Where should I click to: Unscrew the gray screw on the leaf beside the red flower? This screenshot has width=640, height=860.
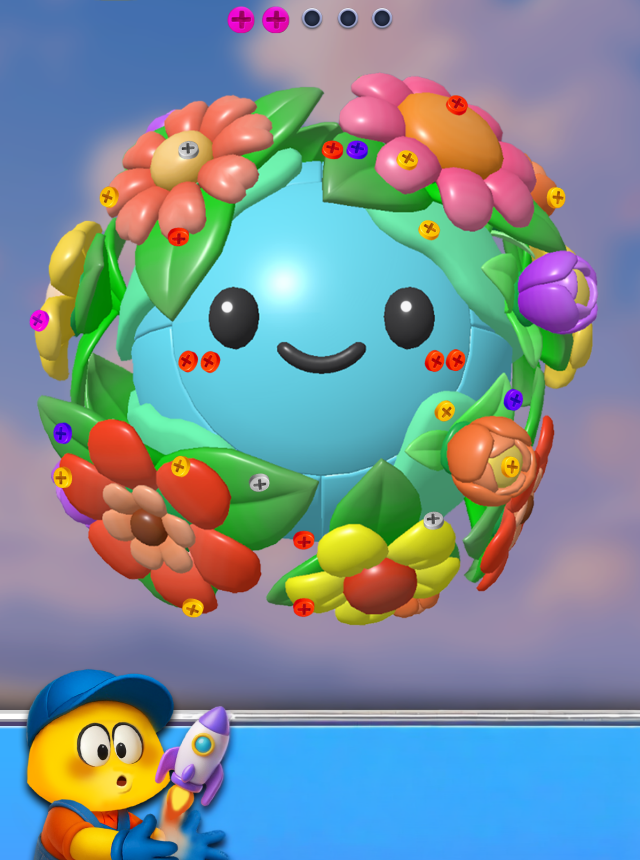pos(260,483)
